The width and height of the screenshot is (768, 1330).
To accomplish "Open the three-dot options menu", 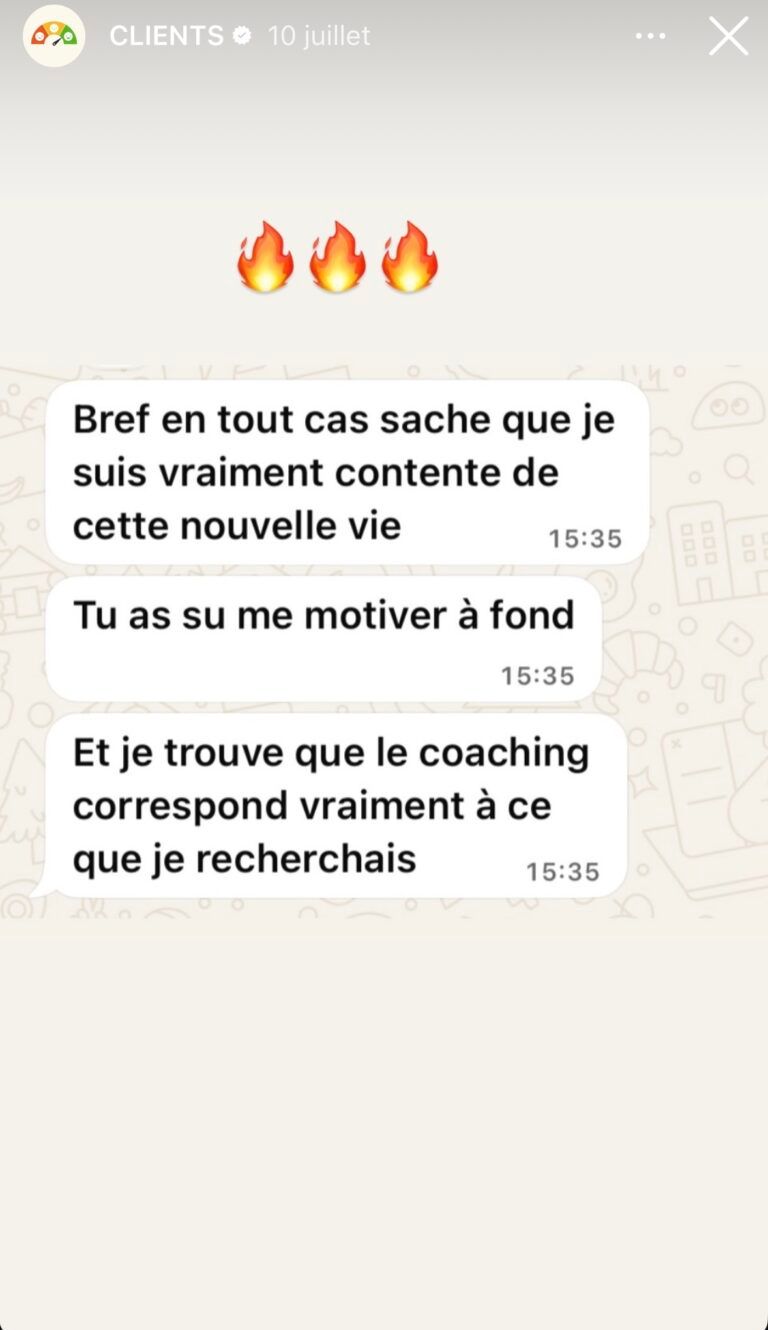I will pyautogui.click(x=650, y=36).
